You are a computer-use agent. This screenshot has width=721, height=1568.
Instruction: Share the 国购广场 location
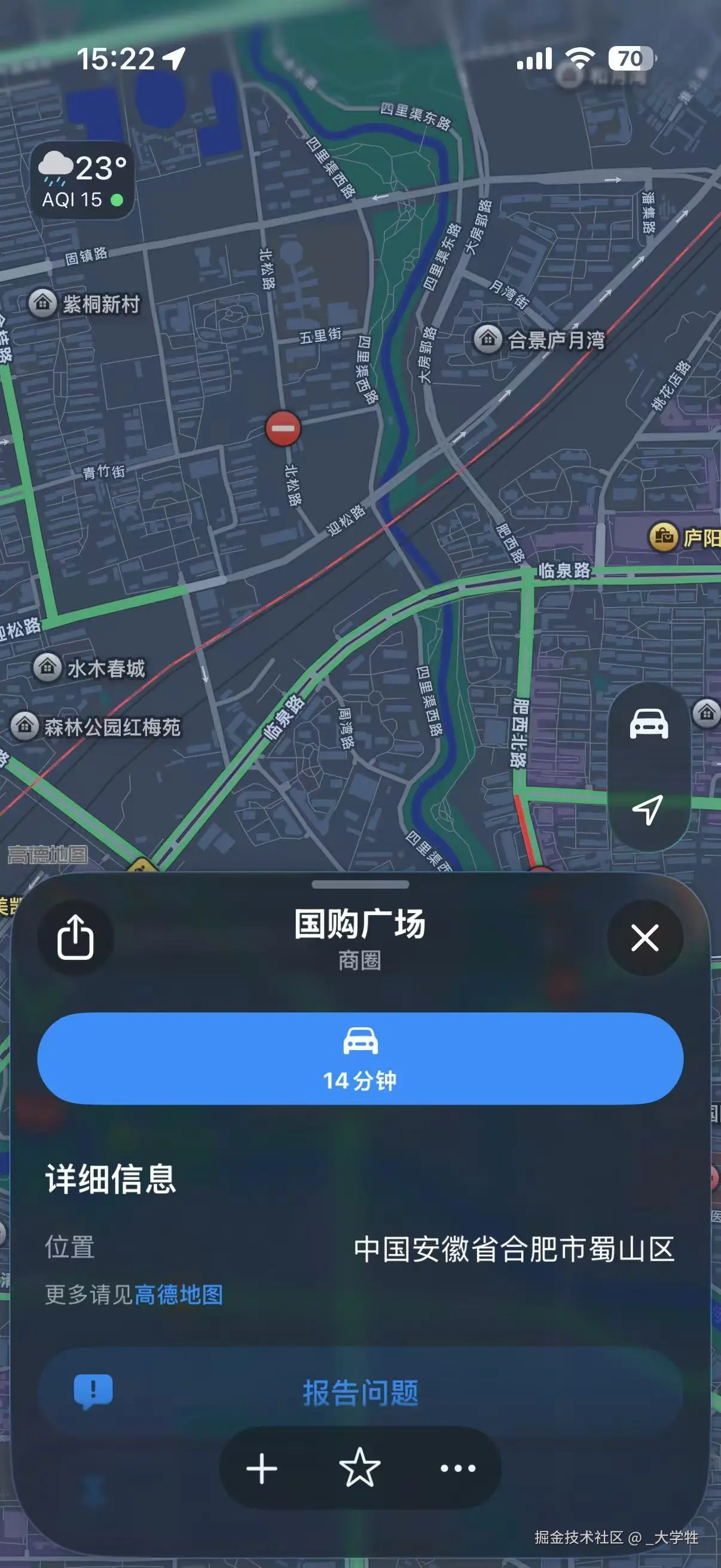75,938
